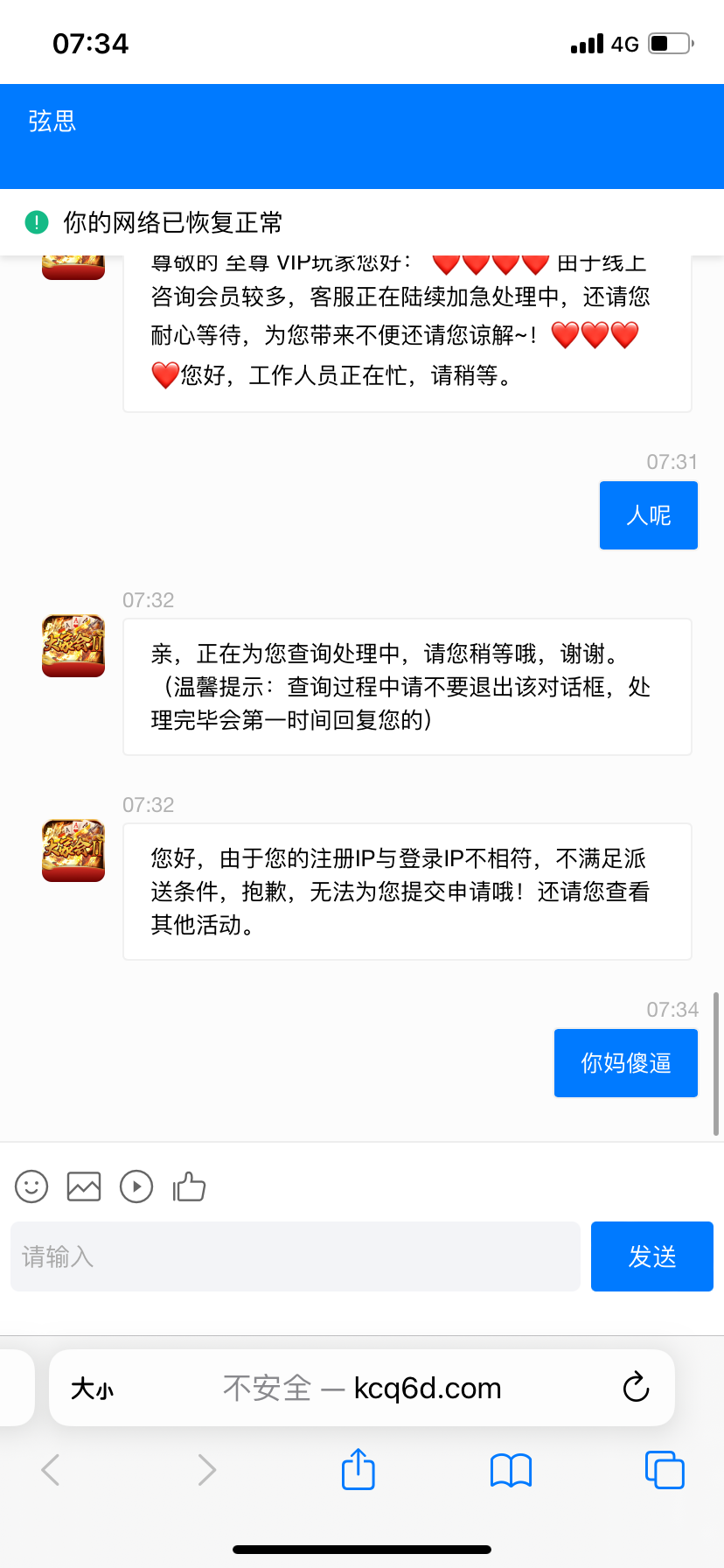Reload the page

[636, 1387]
